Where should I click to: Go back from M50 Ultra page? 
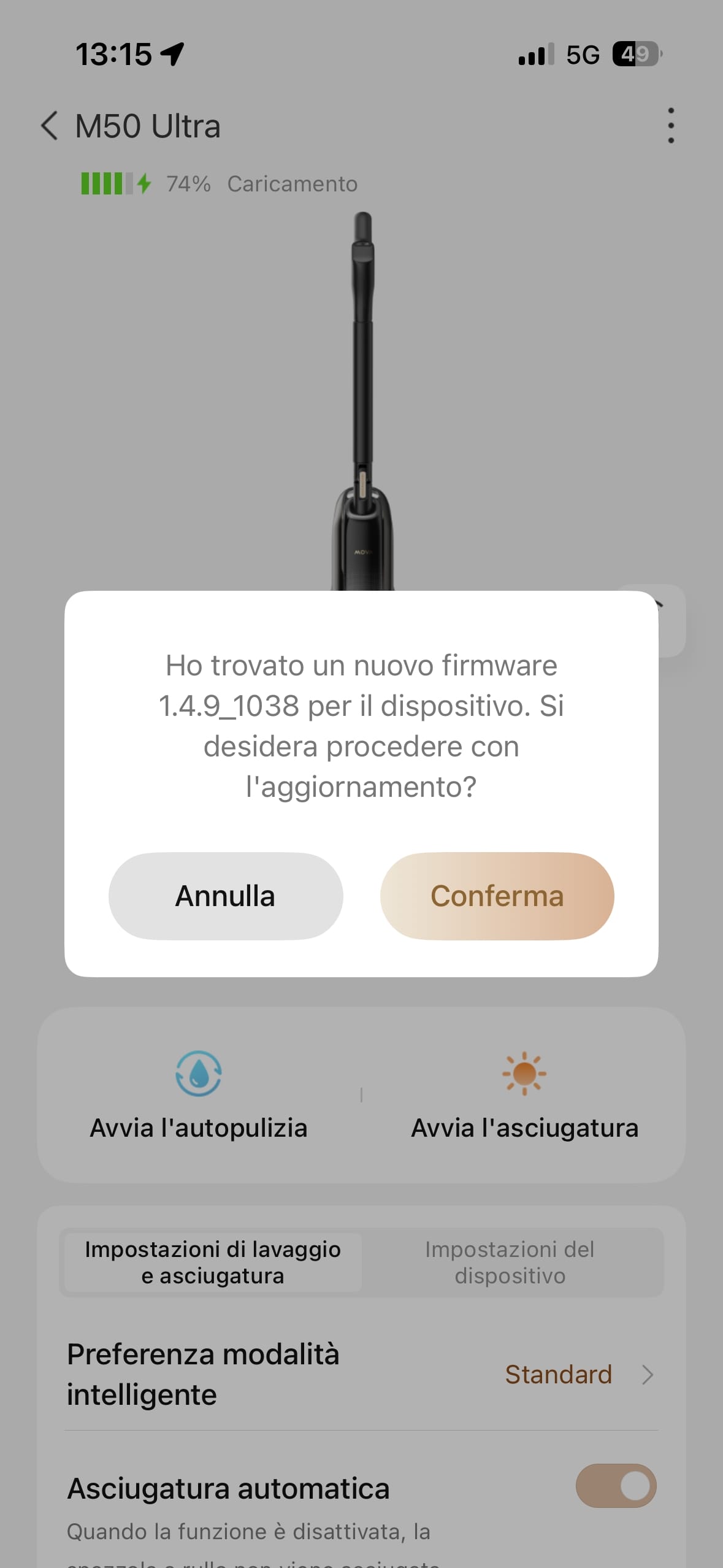click(50, 126)
